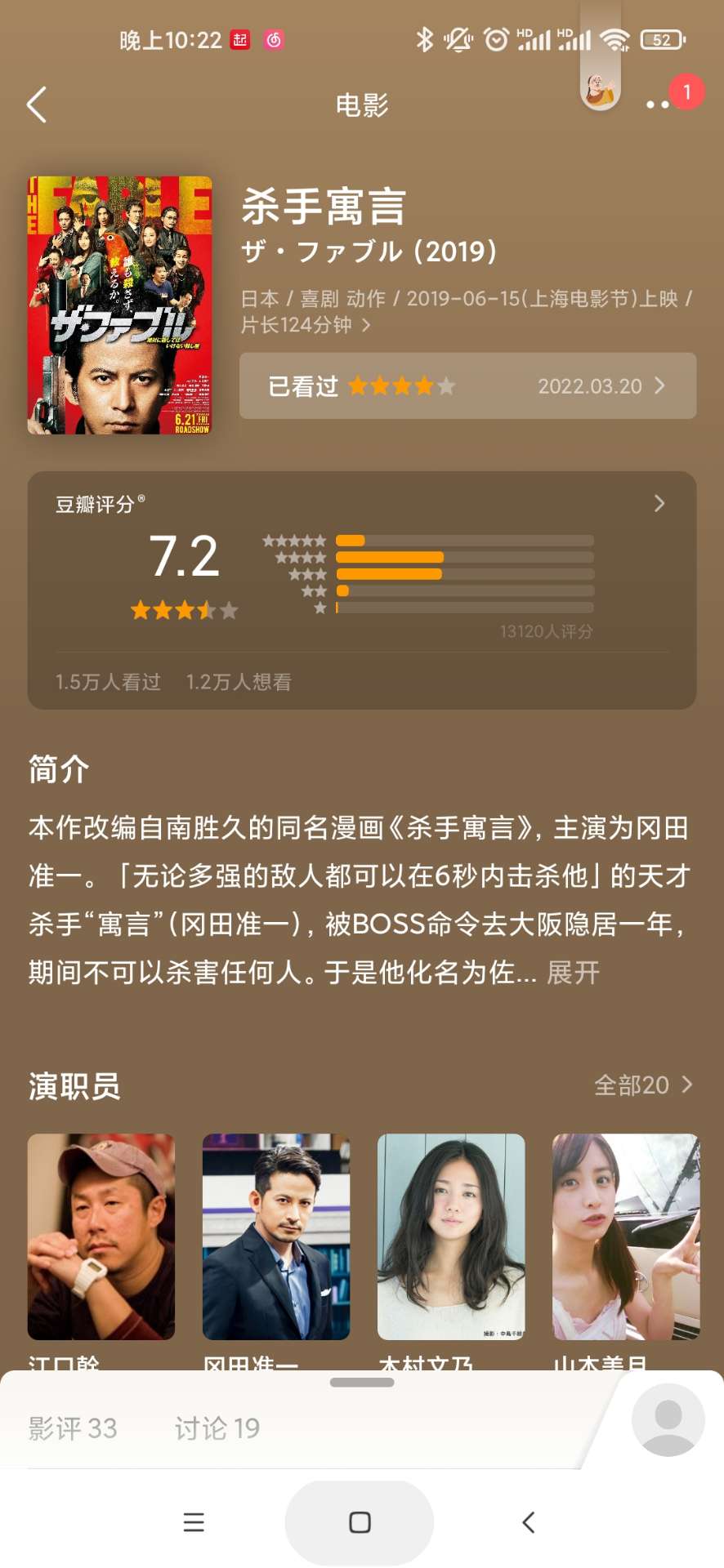View all 20 cast members
724x1568 pixels.
point(643,1085)
